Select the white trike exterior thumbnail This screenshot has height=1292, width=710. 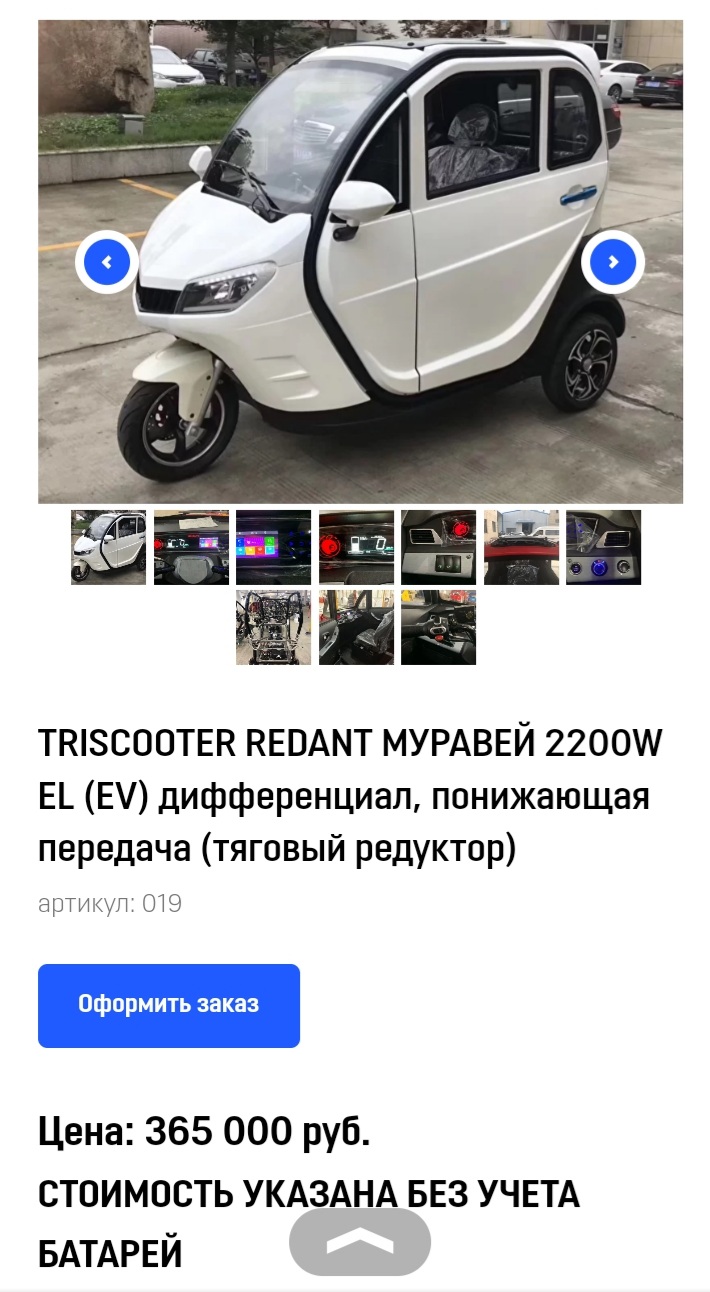pyautogui.click(x=108, y=547)
